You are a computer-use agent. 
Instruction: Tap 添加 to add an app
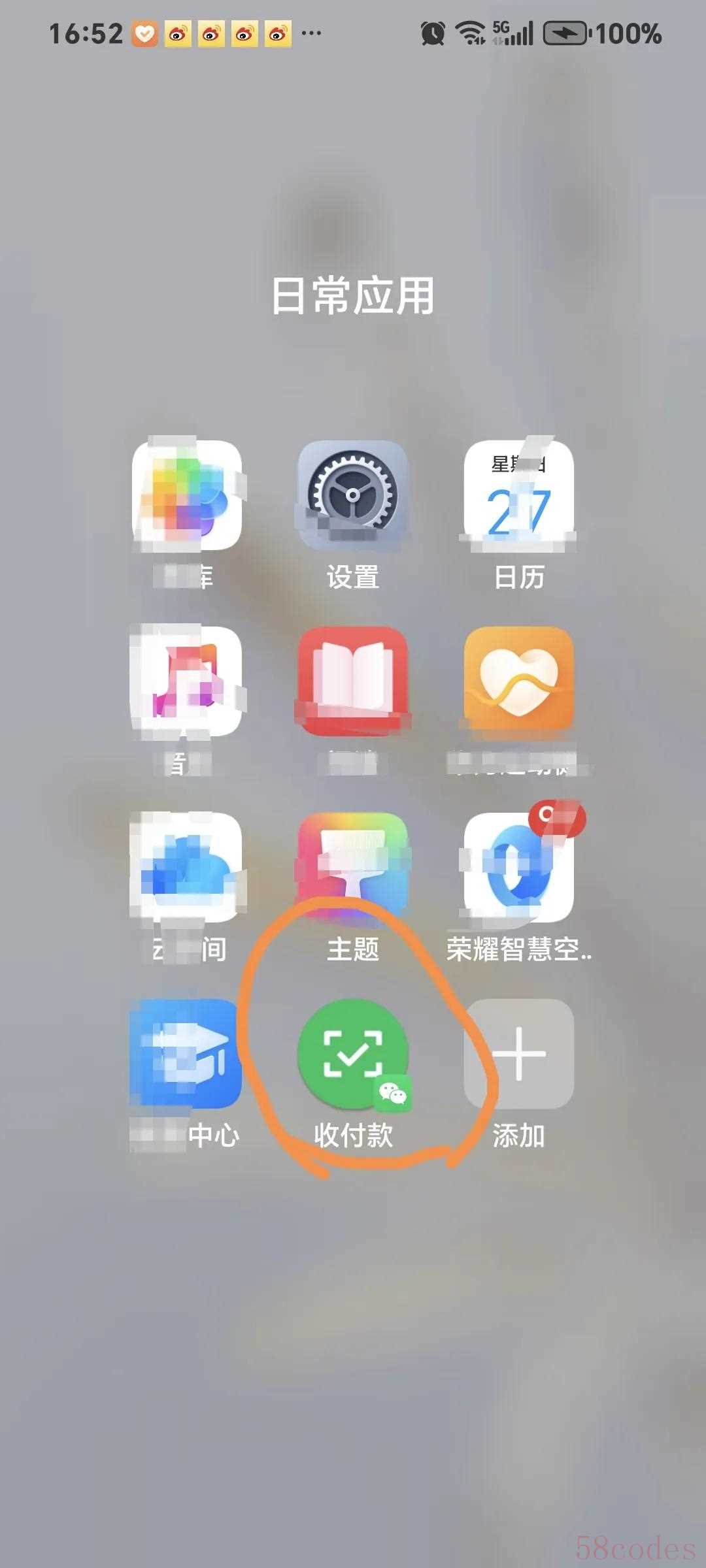pos(519,1053)
